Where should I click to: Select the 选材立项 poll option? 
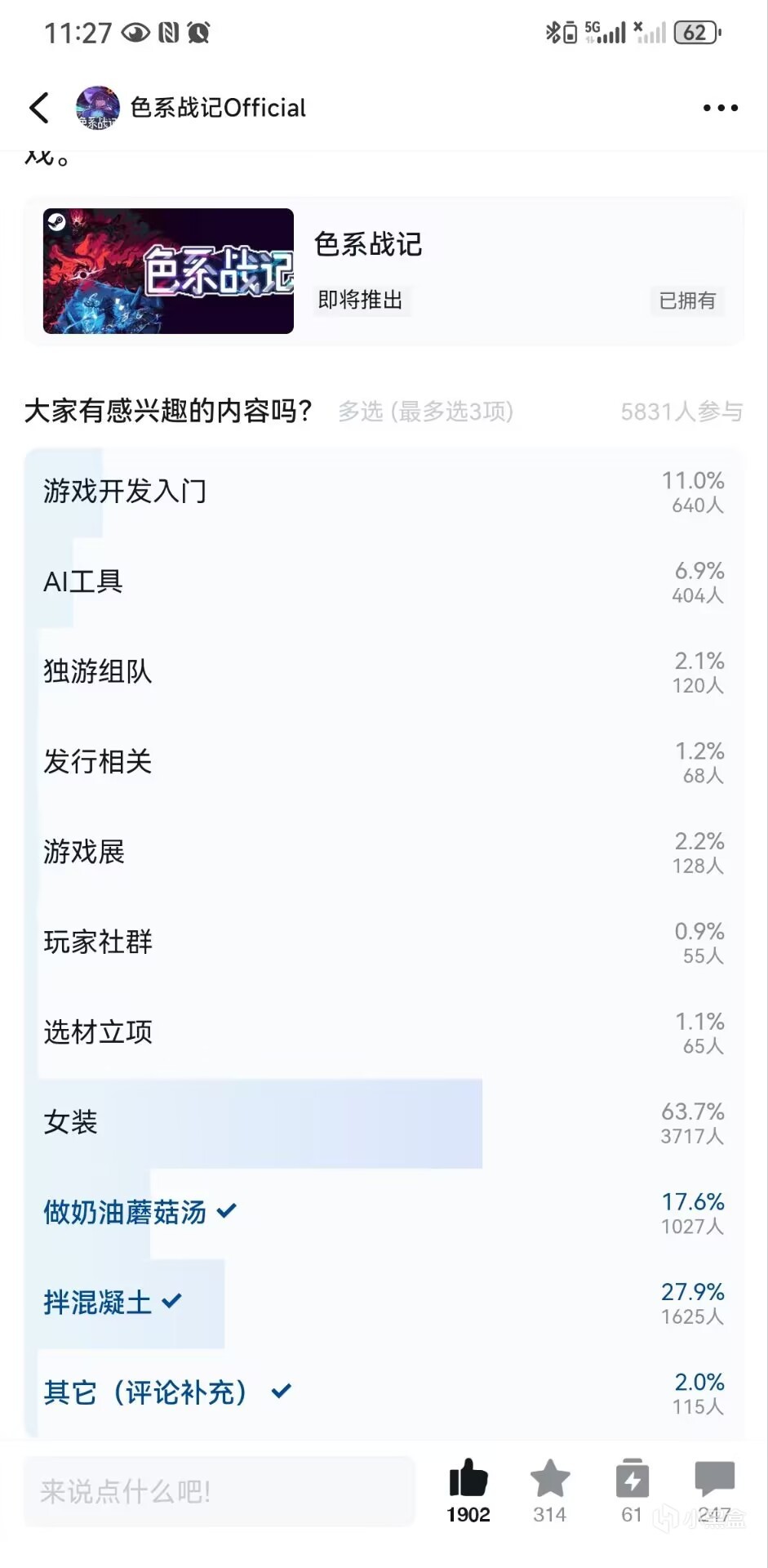pyautogui.click(x=384, y=1032)
